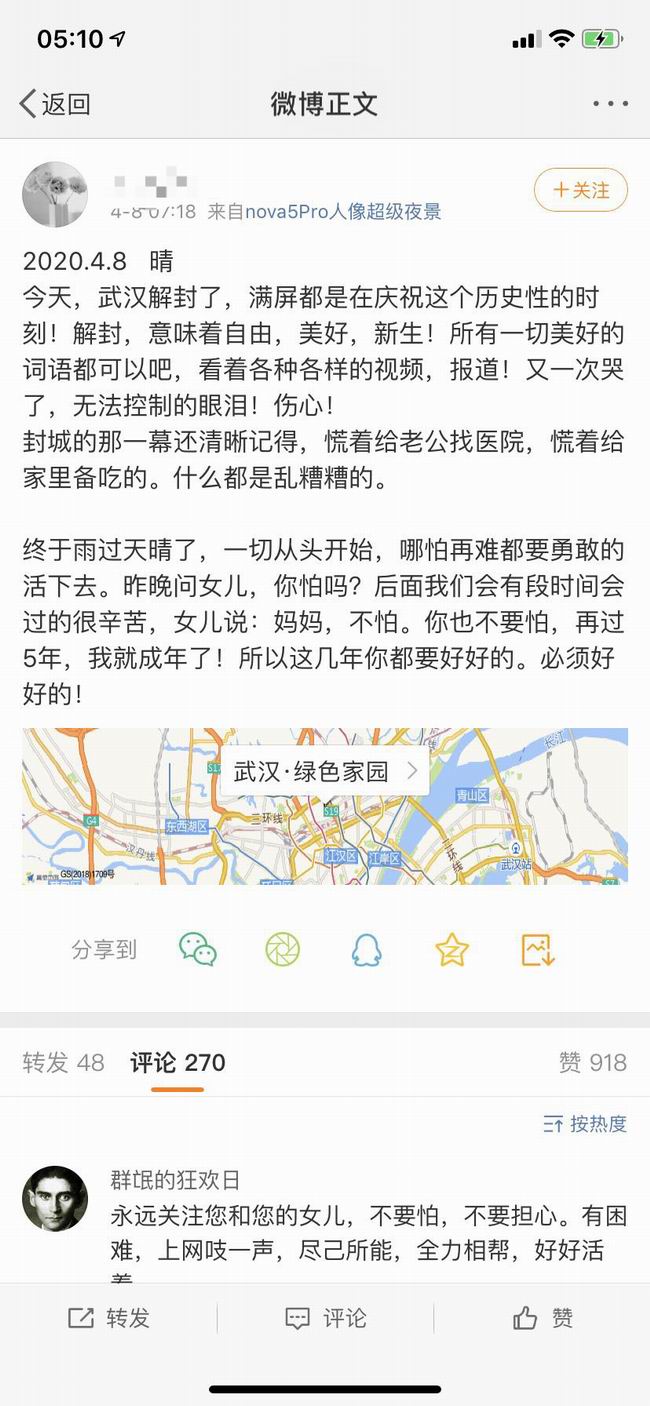Like the post with bottom 赞
This screenshot has width=650, height=1406.
[543, 1318]
